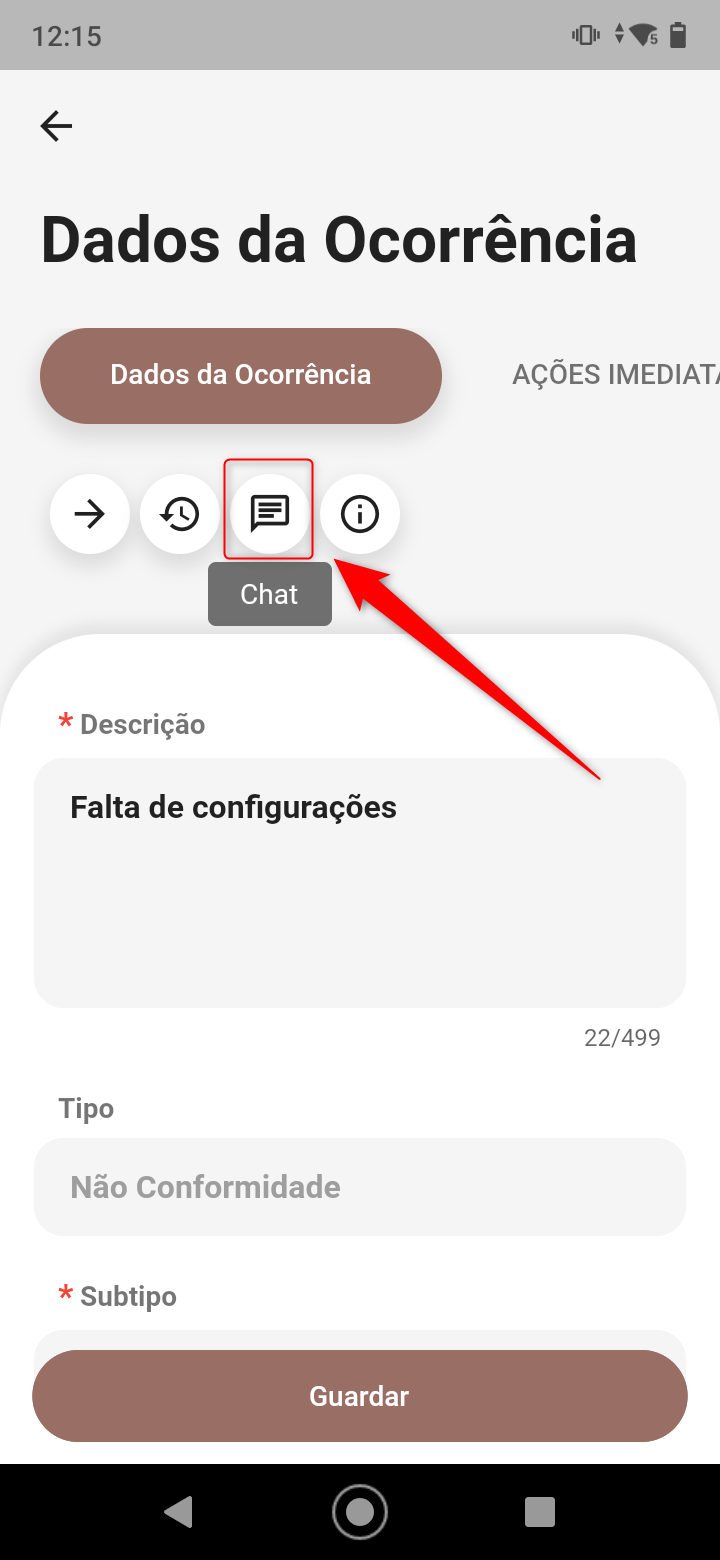Edit the Descrição text field
The image size is (720, 1560).
tap(360, 882)
